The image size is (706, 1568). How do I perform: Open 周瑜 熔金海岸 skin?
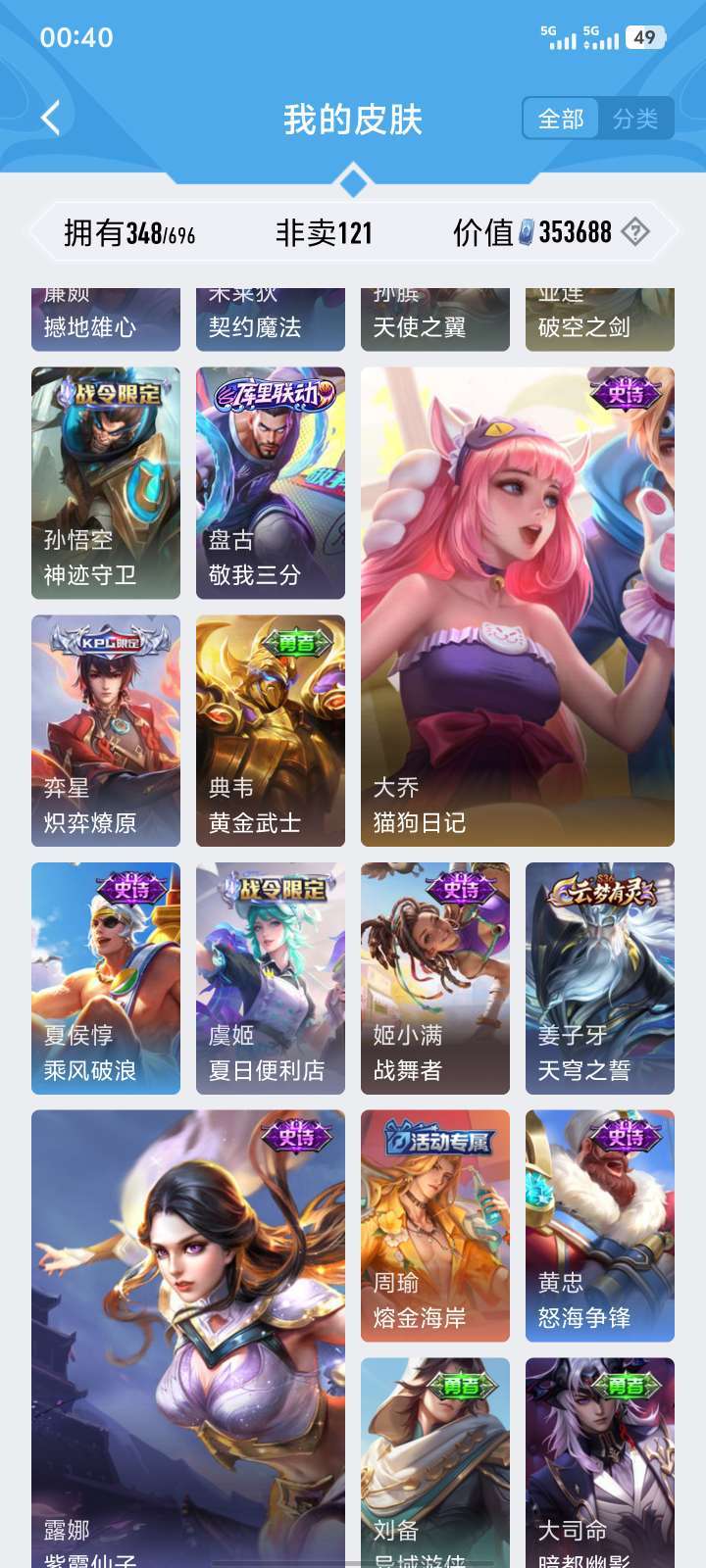click(435, 1226)
